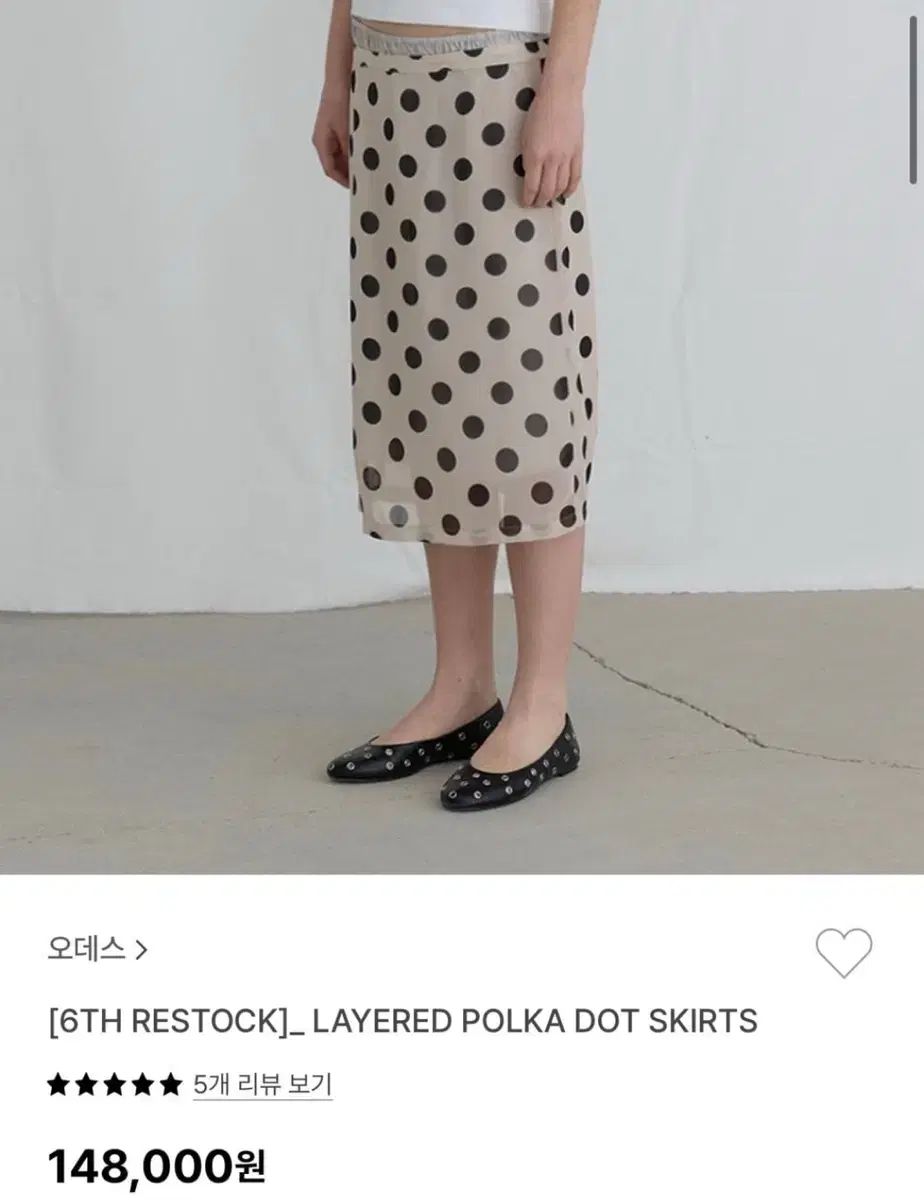The height and width of the screenshot is (1200, 924).
Task: View the 5개 리뷰 보기 reviews link
Action: [262, 1084]
